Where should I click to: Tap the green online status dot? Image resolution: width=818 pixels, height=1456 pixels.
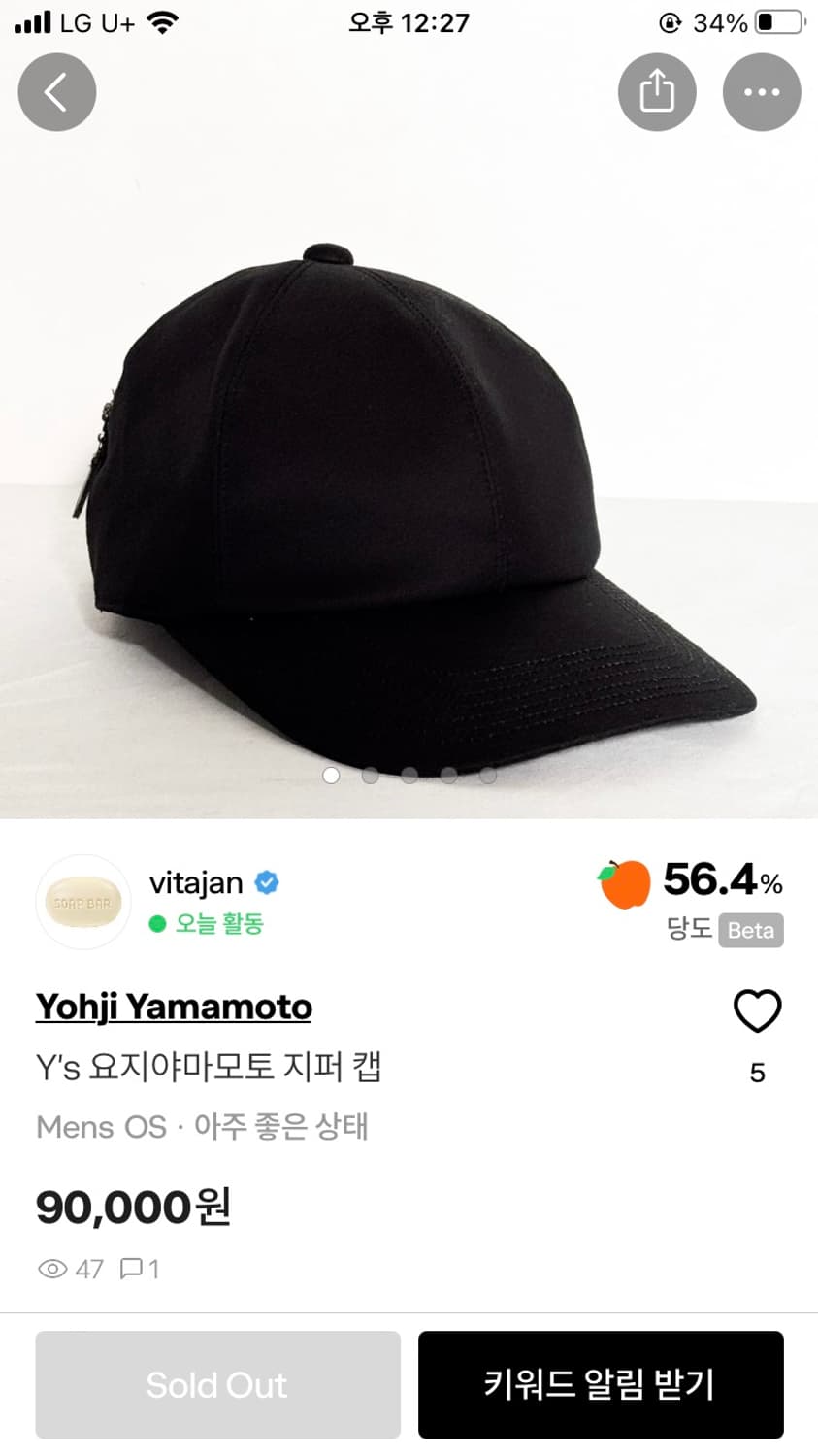(x=157, y=925)
